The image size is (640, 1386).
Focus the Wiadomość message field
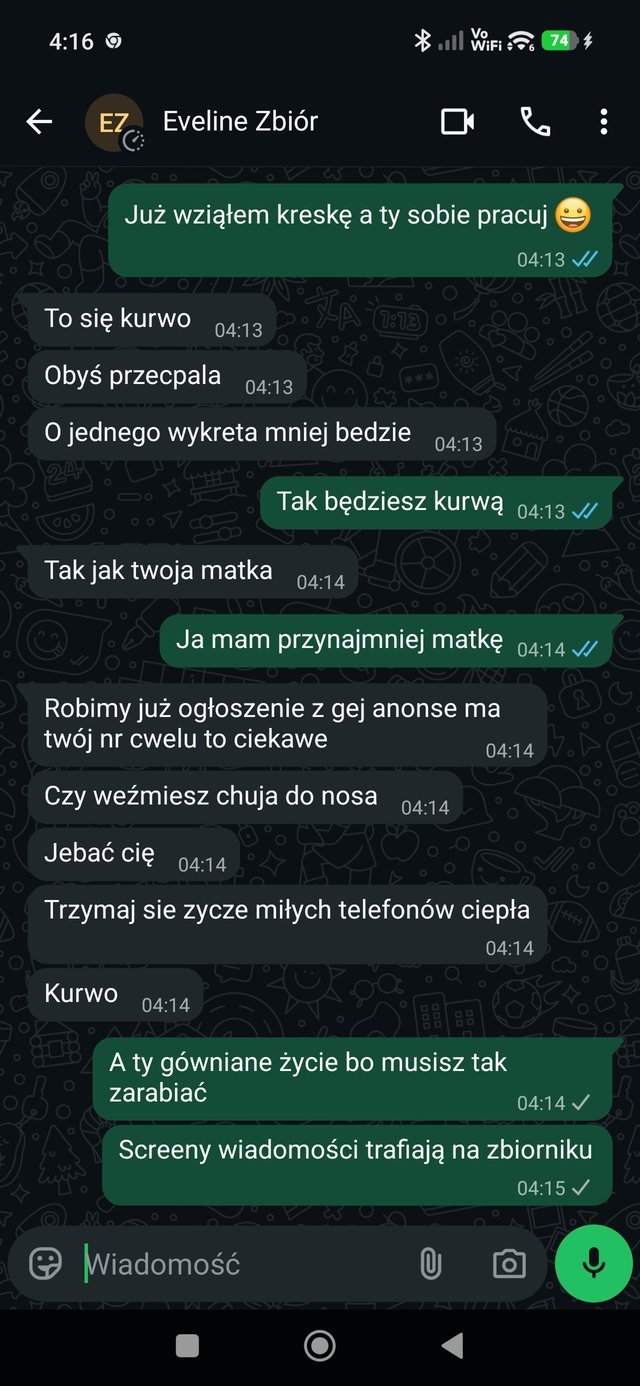[240, 1264]
